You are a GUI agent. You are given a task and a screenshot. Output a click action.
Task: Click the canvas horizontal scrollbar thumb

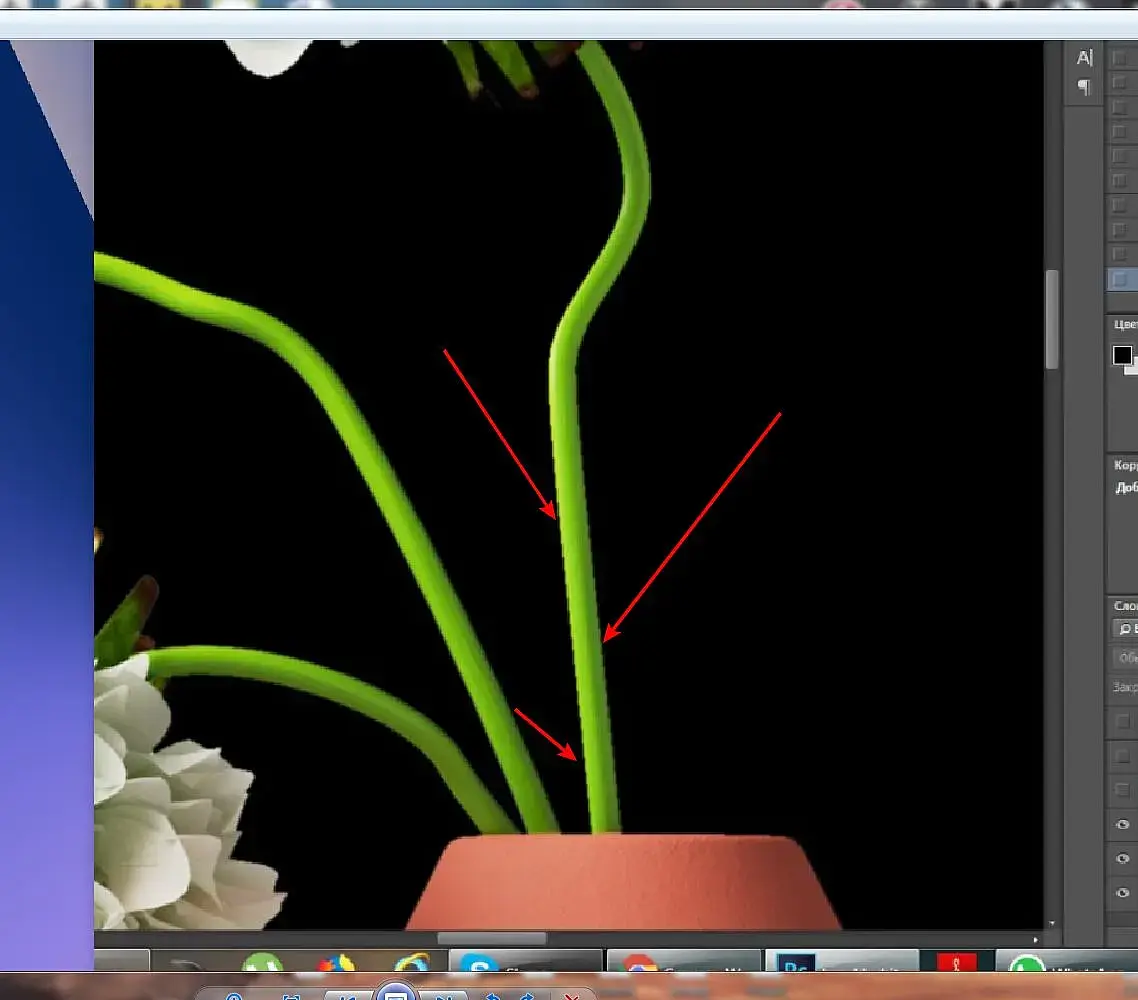pyautogui.click(x=491, y=938)
